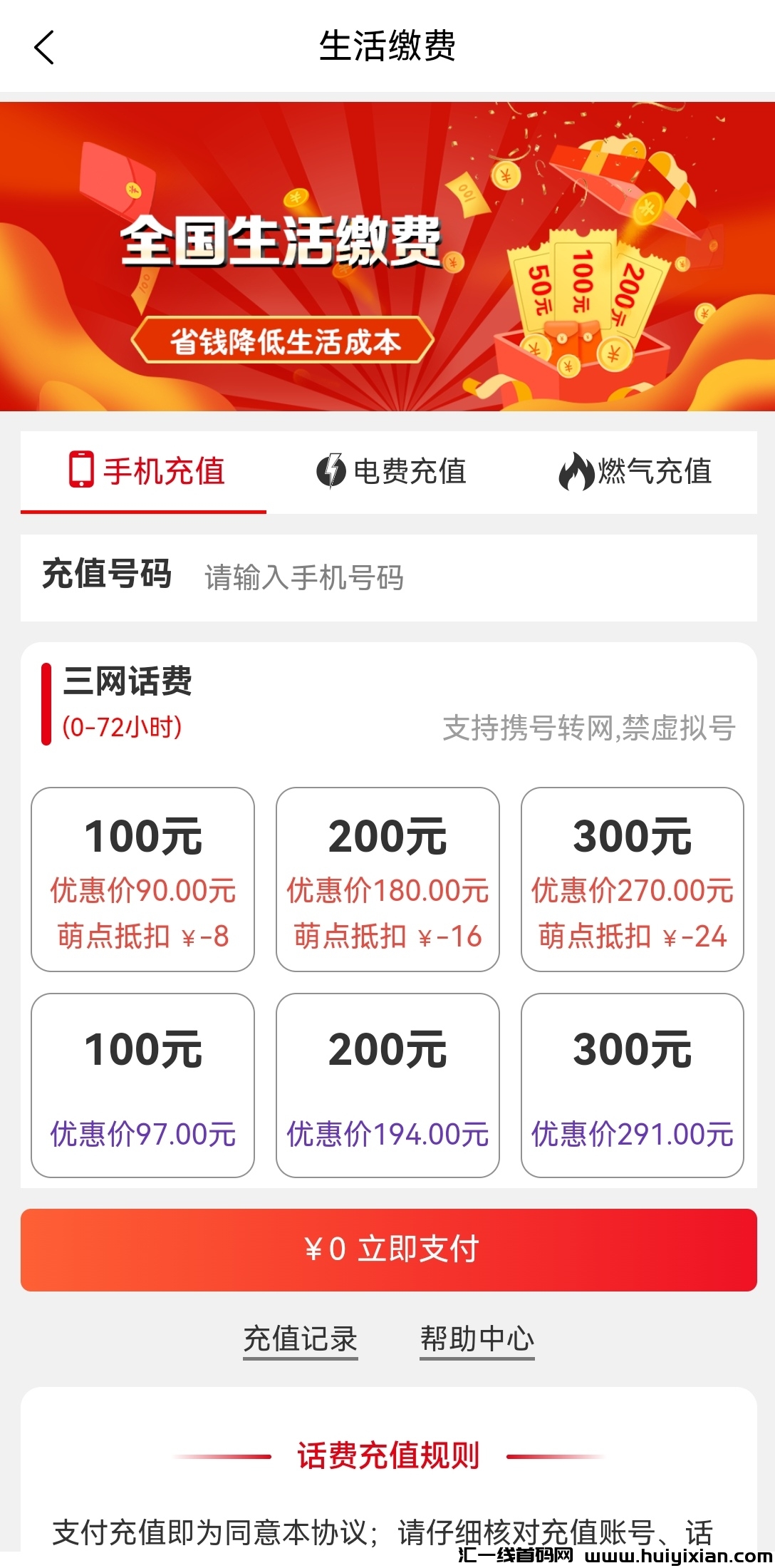775x1568 pixels.
Task: Switch to 燃气充值 tab
Action: 635,471
